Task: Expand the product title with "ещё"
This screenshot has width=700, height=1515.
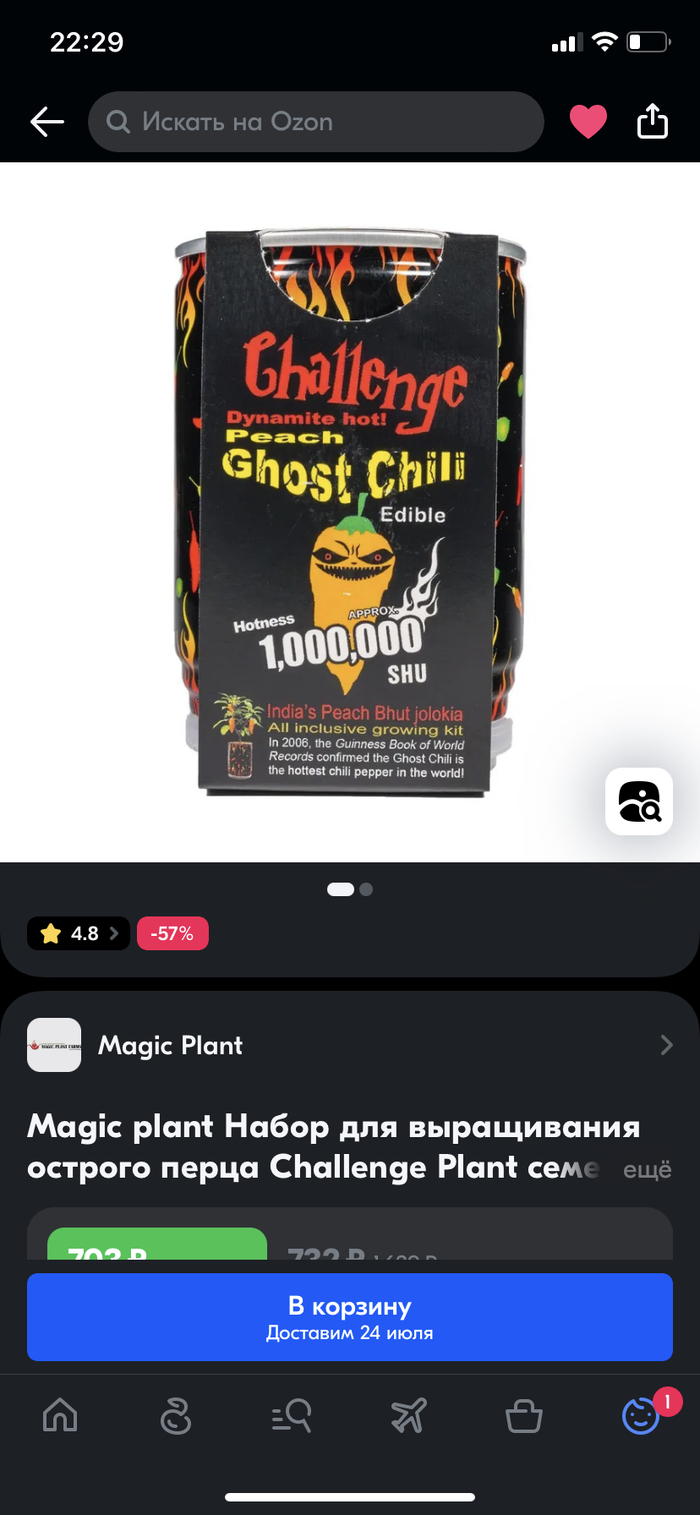Action: 647,1169
